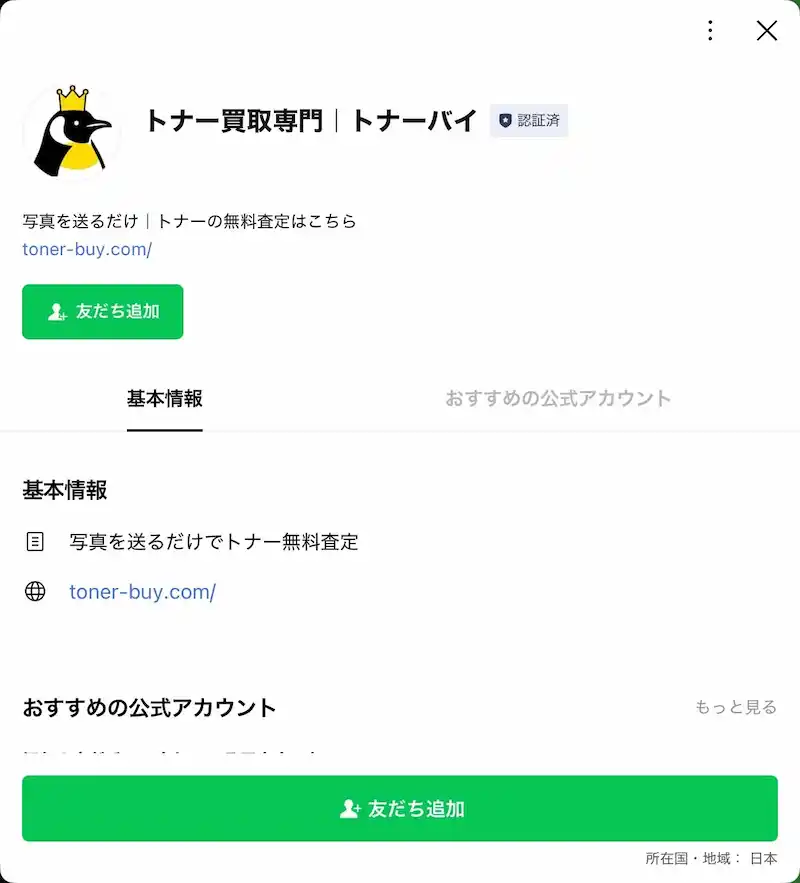
Task: Switch to the おすすめの公式アカウント tab
Action: pos(559,397)
